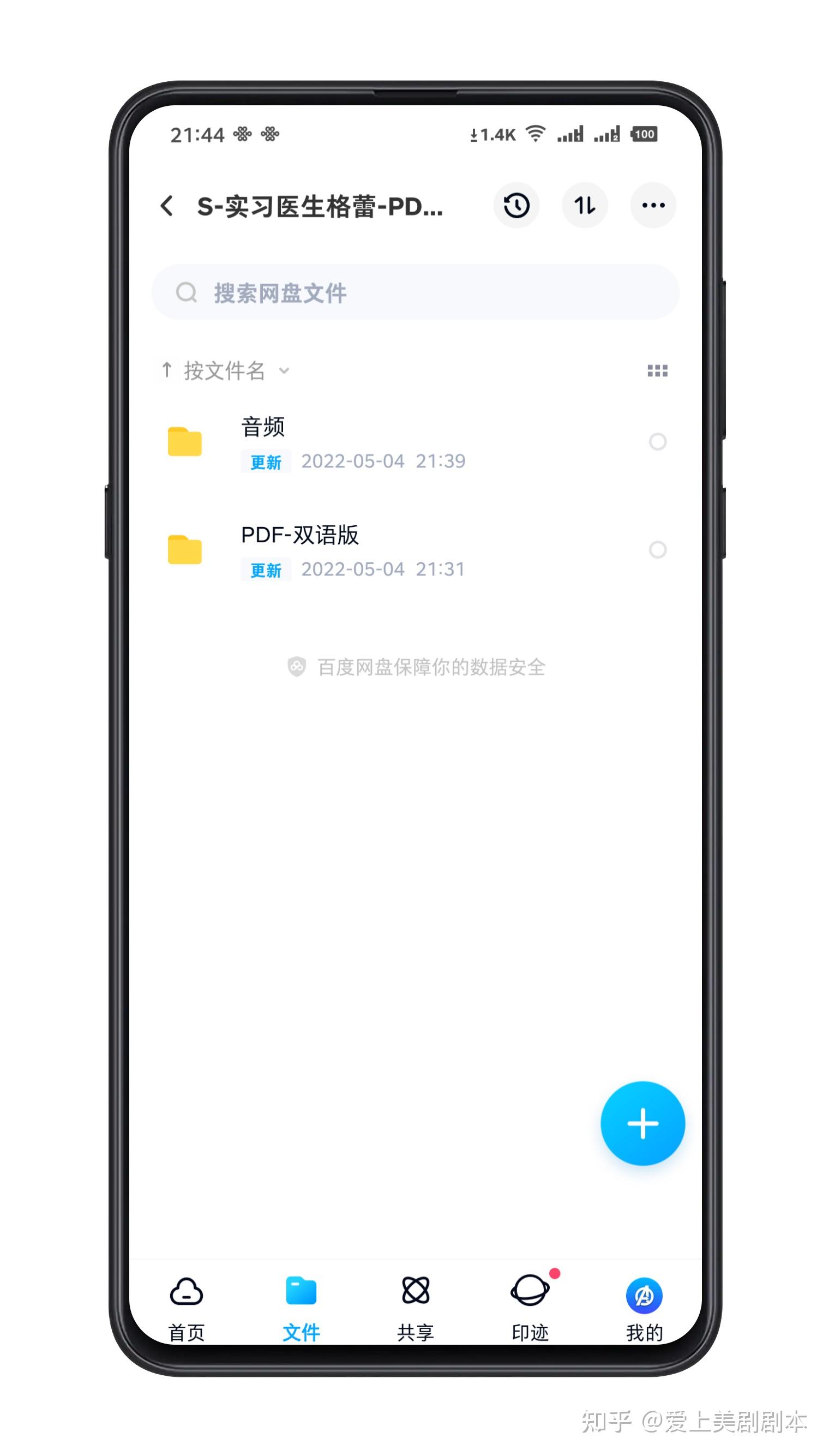Select the PDF-双语版 folder checkbox
Image resolution: width=829 pixels, height=1456 pixels.
[x=657, y=549]
